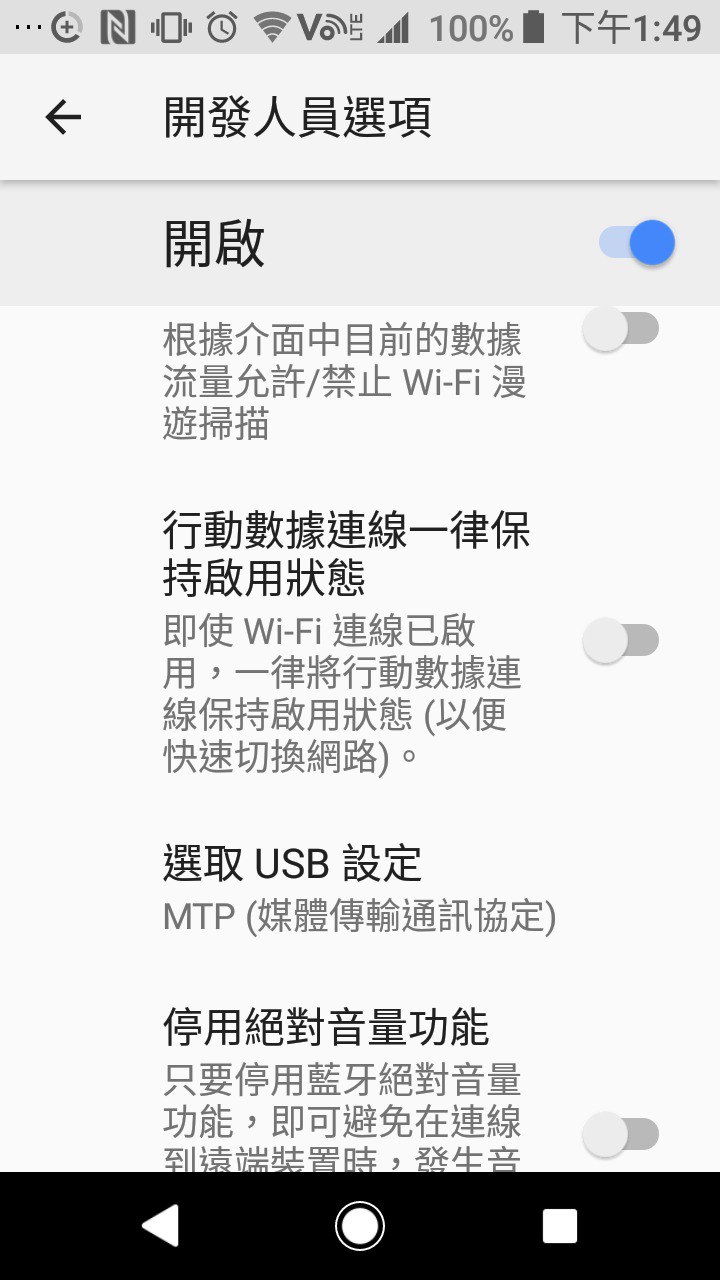
Task: Toggle the Wi-Fi 漫遊掃描 switch
Action: point(621,330)
